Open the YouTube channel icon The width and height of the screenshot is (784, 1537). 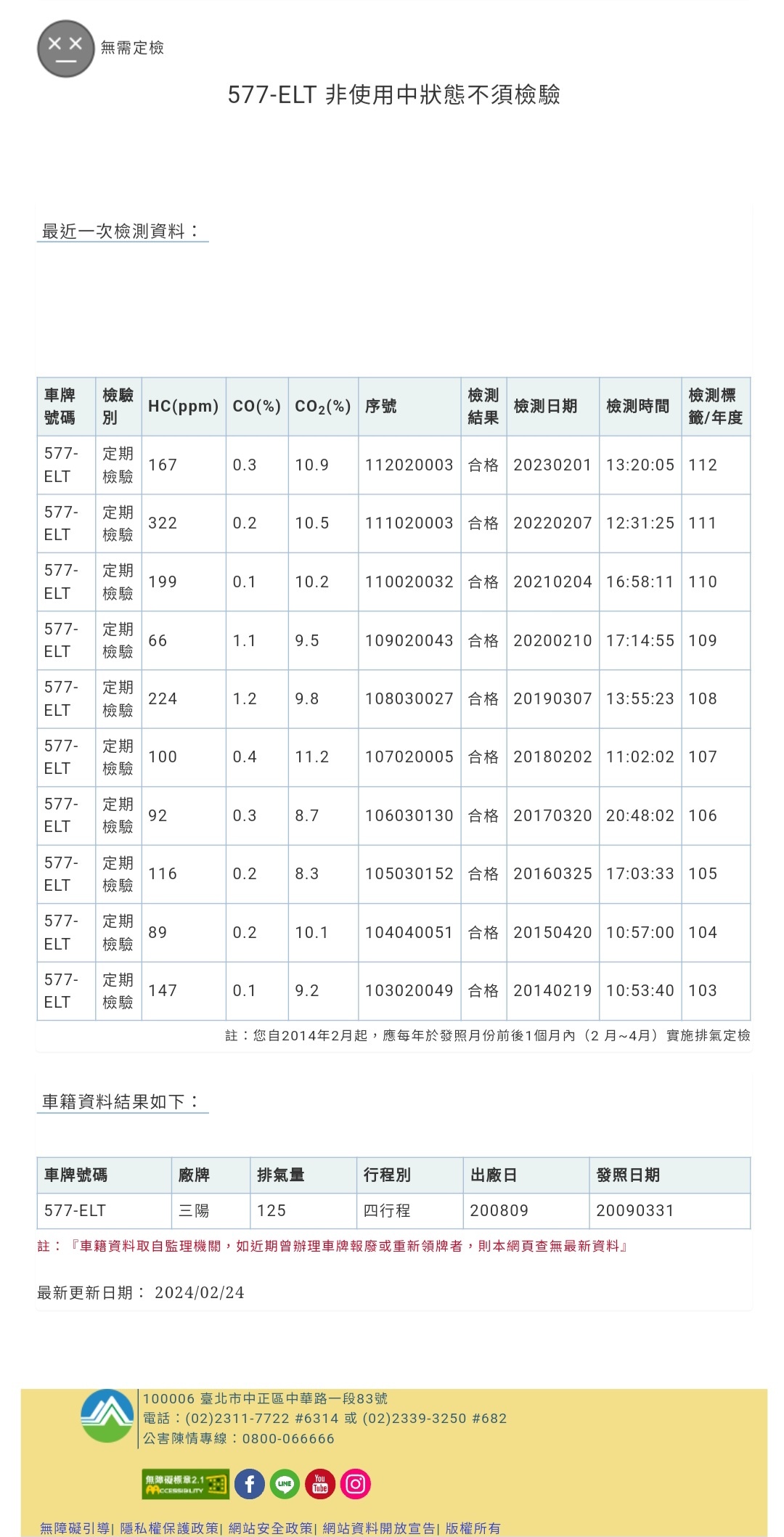point(320,1484)
